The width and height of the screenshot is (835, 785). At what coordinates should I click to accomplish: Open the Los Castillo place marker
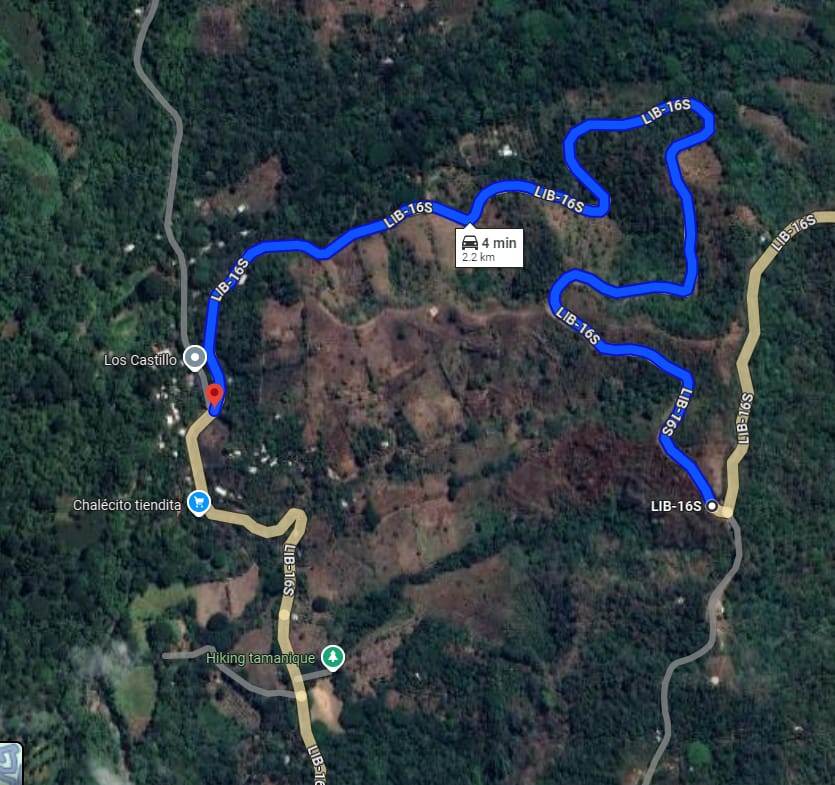[x=196, y=358]
